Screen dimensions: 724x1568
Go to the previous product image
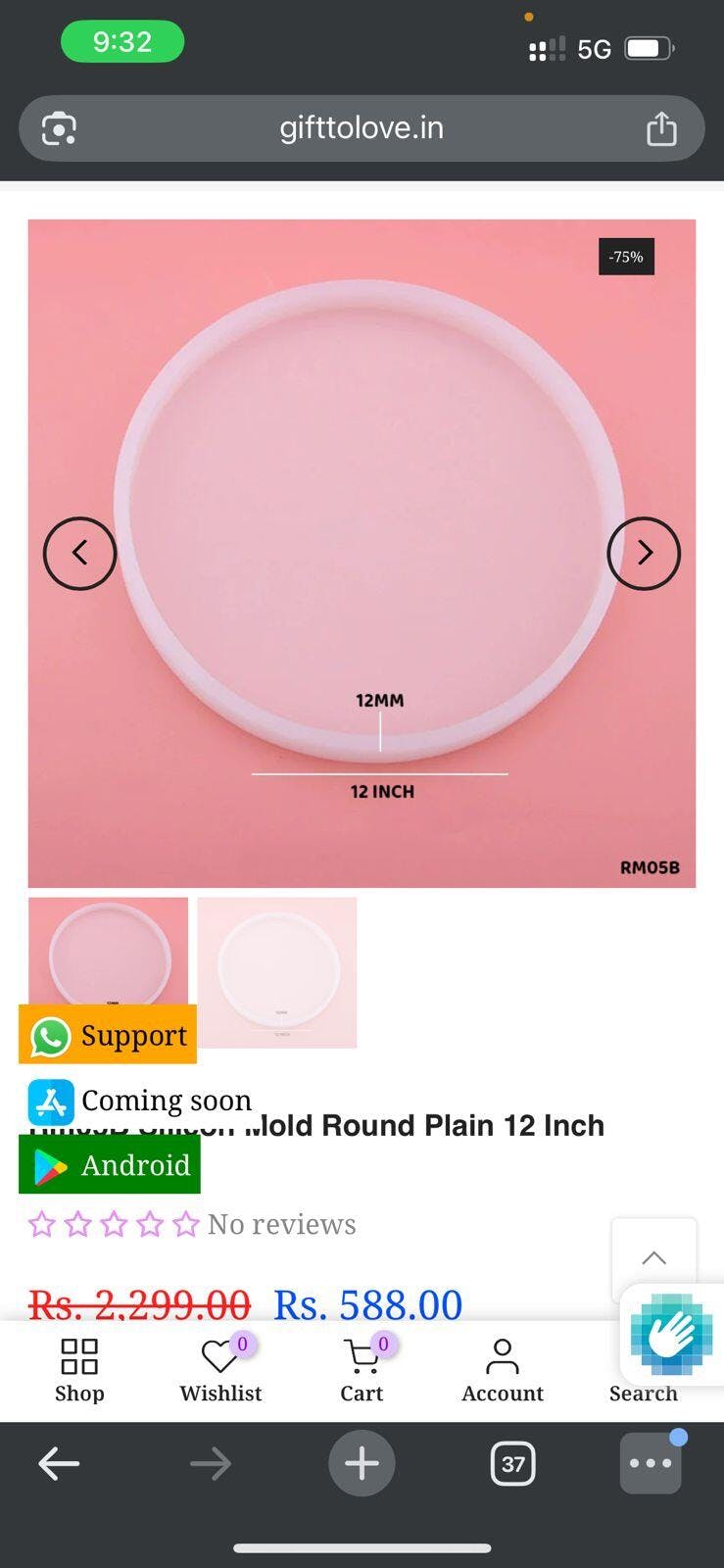(79, 554)
